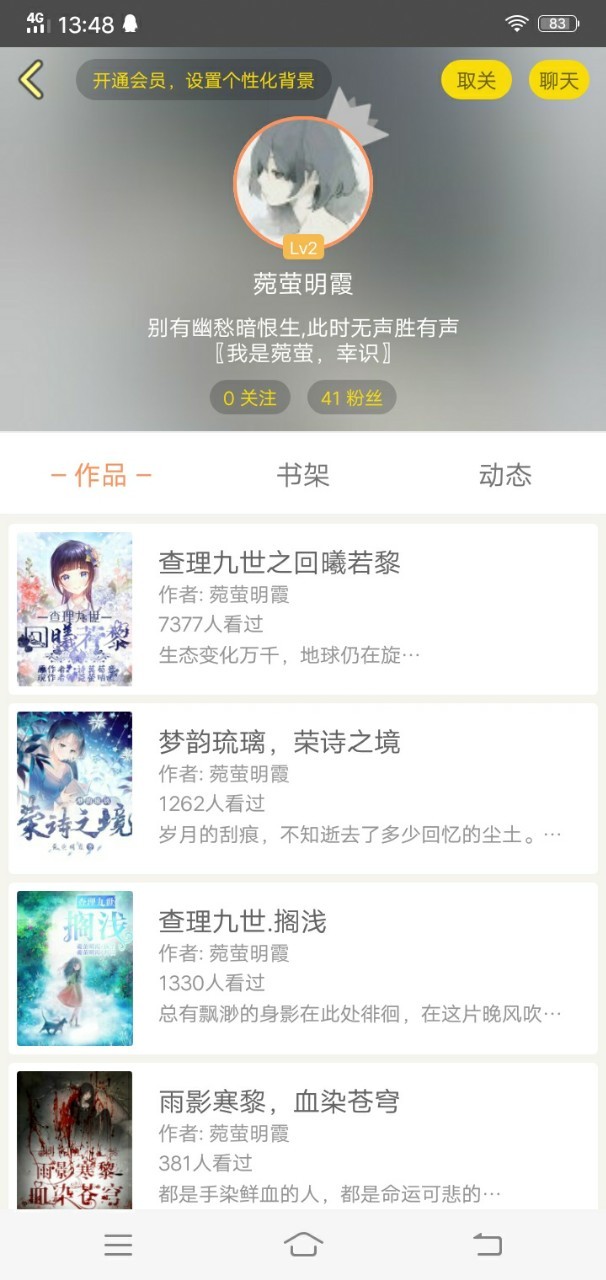The image size is (606, 1280).
Task: Switch to the 动态 tab
Action: click(x=505, y=475)
